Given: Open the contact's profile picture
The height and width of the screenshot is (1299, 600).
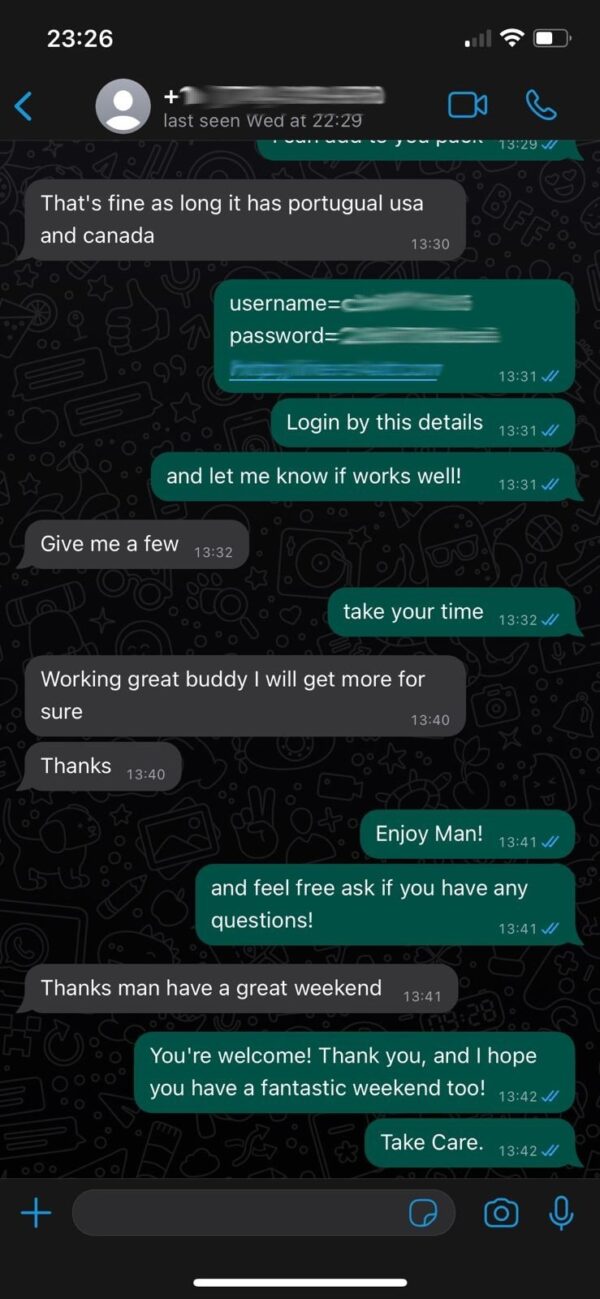Looking at the screenshot, I should pyautogui.click(x=122, y=105).
